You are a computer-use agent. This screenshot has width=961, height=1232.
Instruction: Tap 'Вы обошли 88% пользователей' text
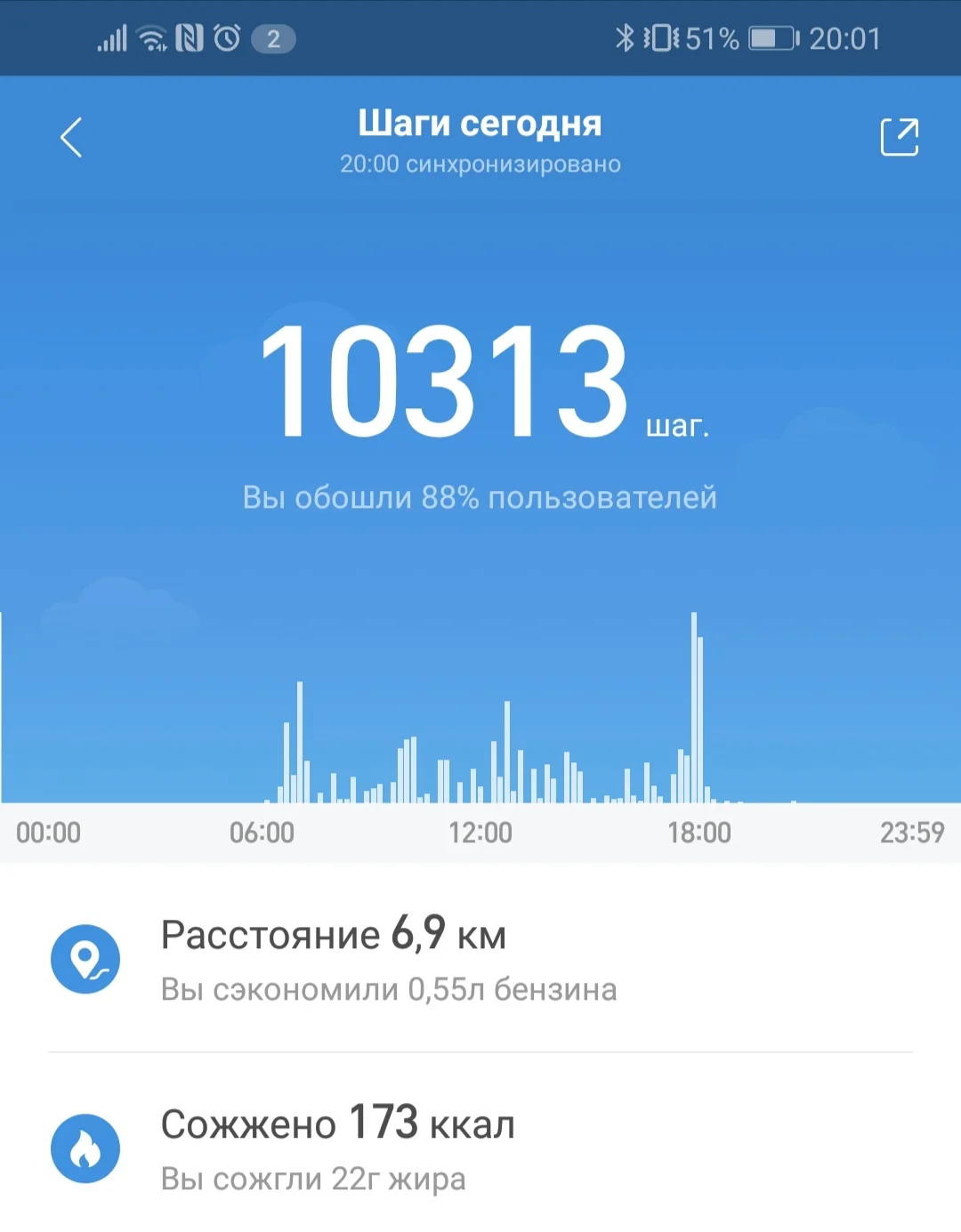click(x=480, y=497)
